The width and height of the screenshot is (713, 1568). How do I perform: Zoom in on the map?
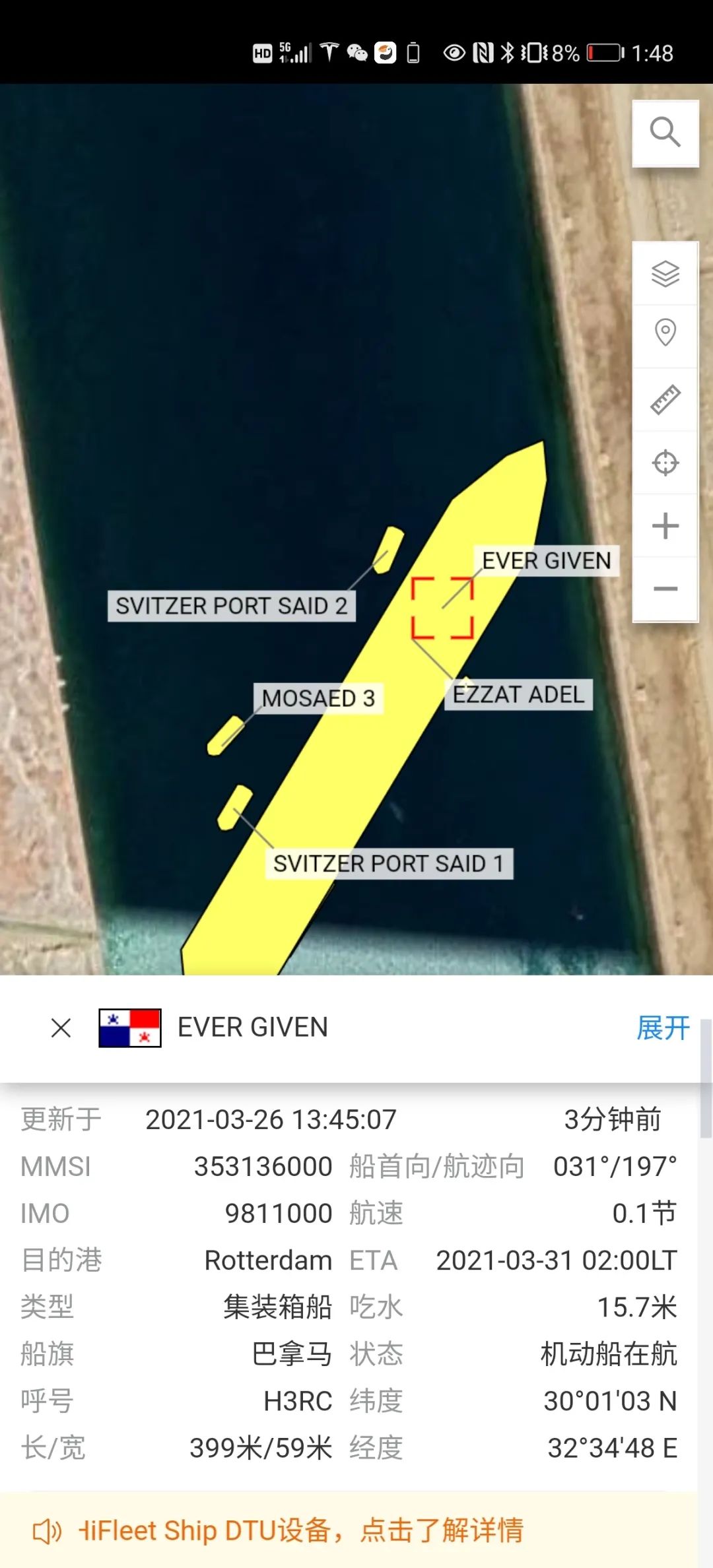coord(665,526)
